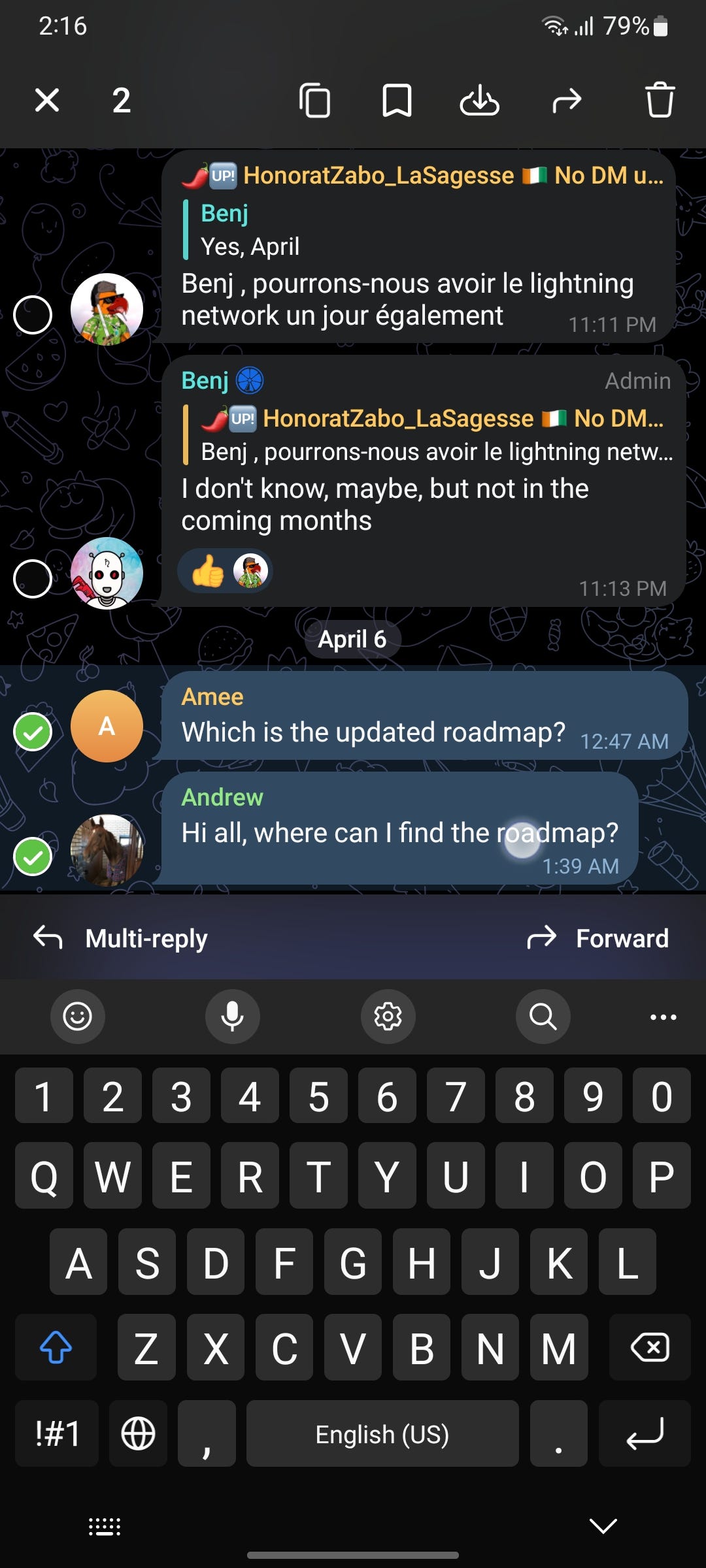Open keyboard settings gear

coord(388,1017)
